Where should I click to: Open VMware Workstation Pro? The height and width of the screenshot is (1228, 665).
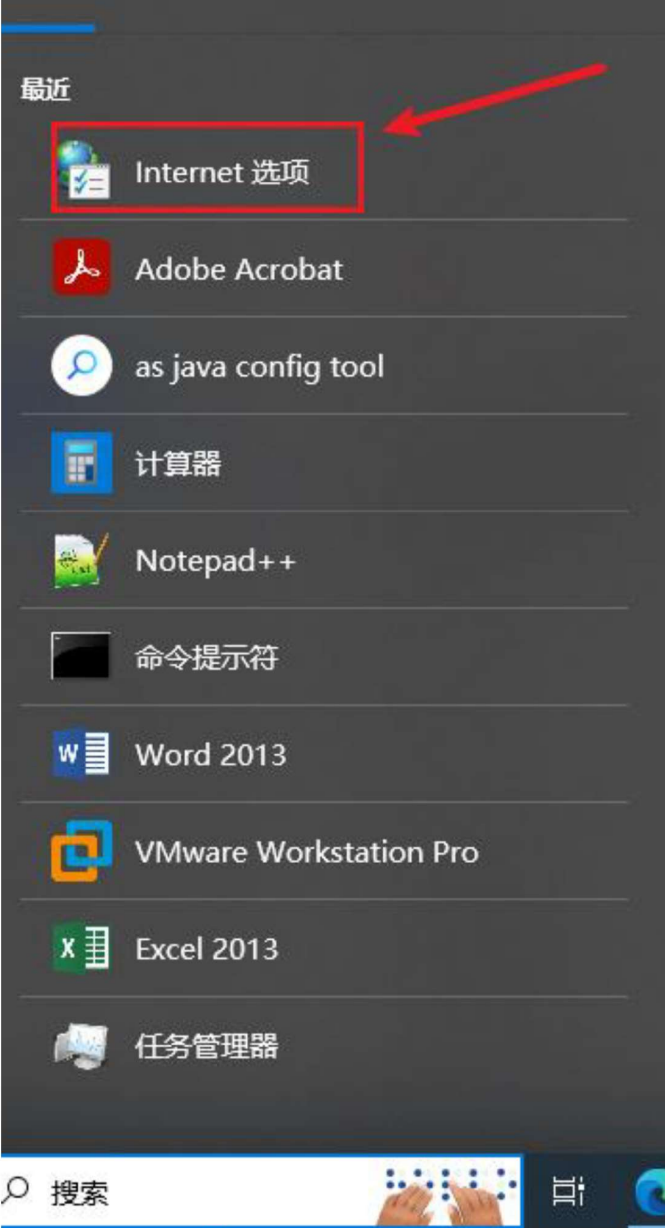click(x=305, y=852)
